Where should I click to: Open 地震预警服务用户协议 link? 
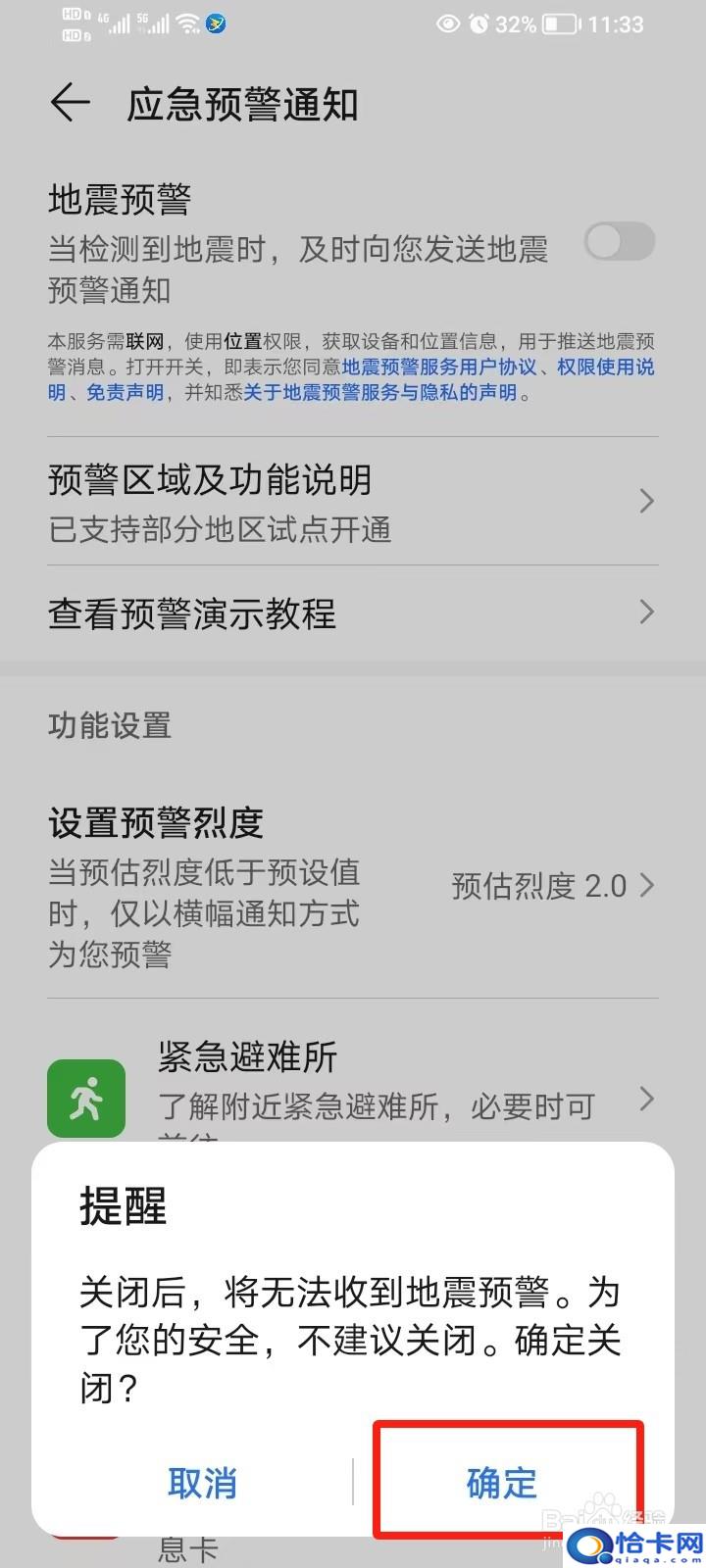pyautogui.click(x=440, y=367)
